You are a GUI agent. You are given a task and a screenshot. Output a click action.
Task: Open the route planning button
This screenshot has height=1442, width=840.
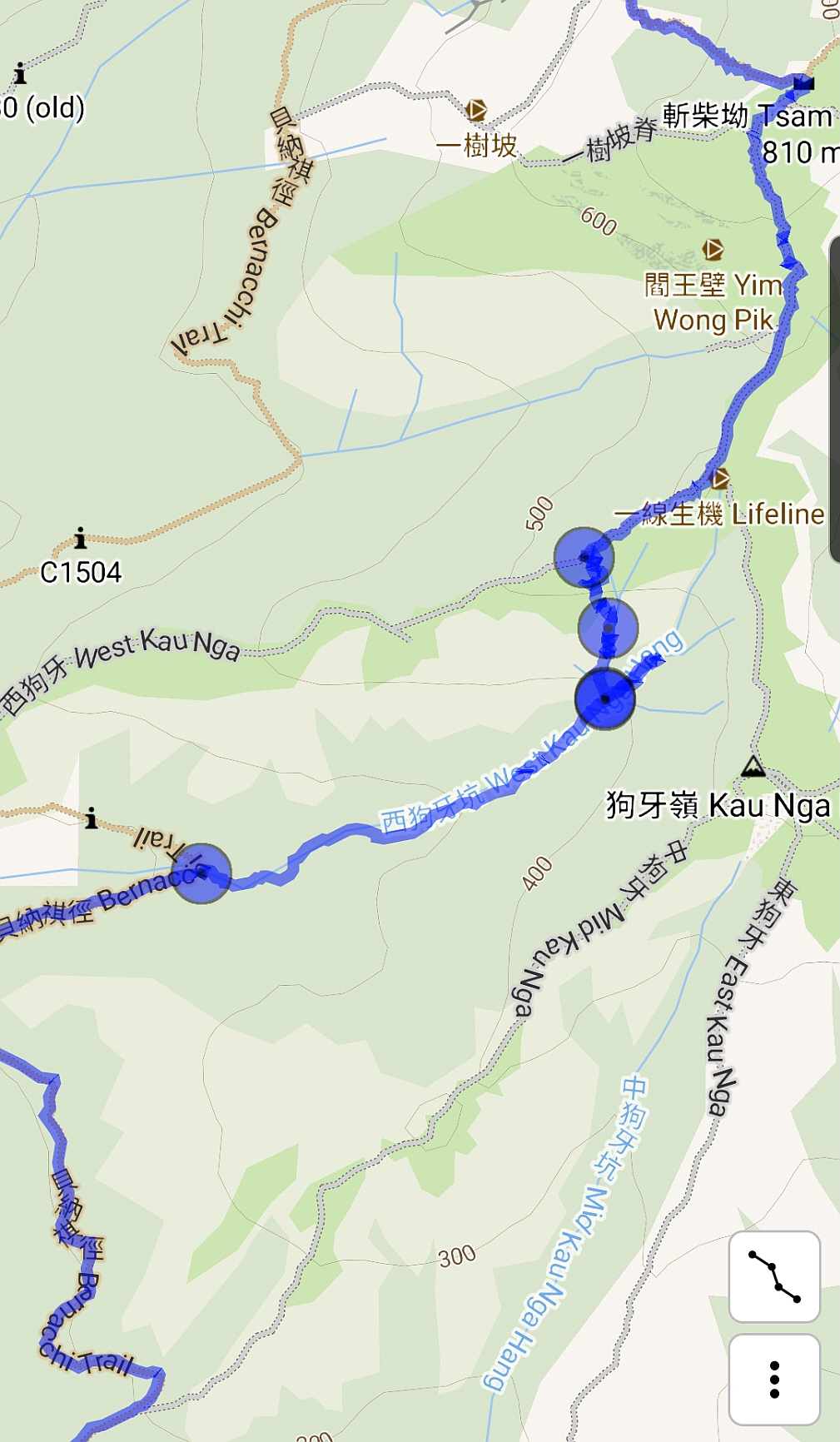click(x=774, y=1276)
